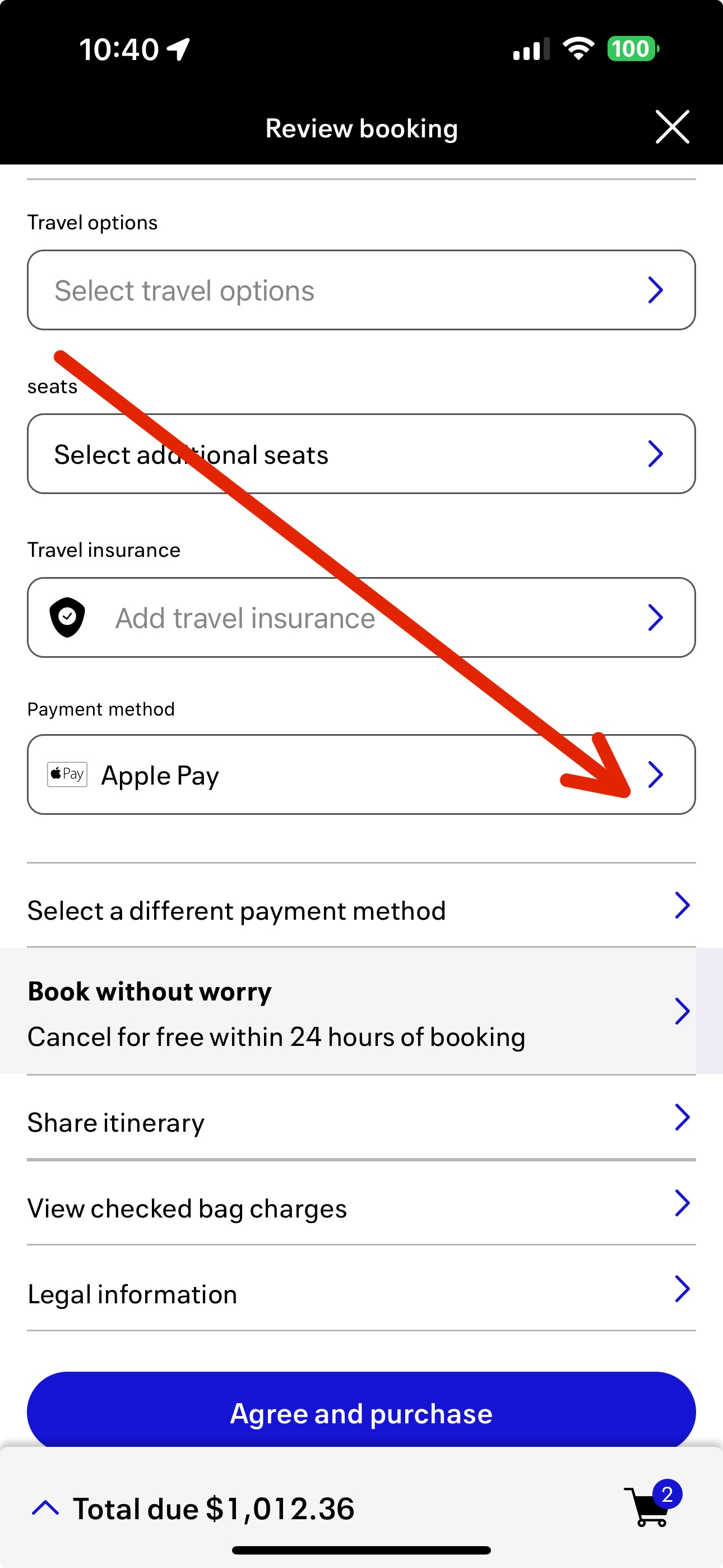723x1568 pixels.
Task: Tap the battery indicator showing 100
Action: 631,49
